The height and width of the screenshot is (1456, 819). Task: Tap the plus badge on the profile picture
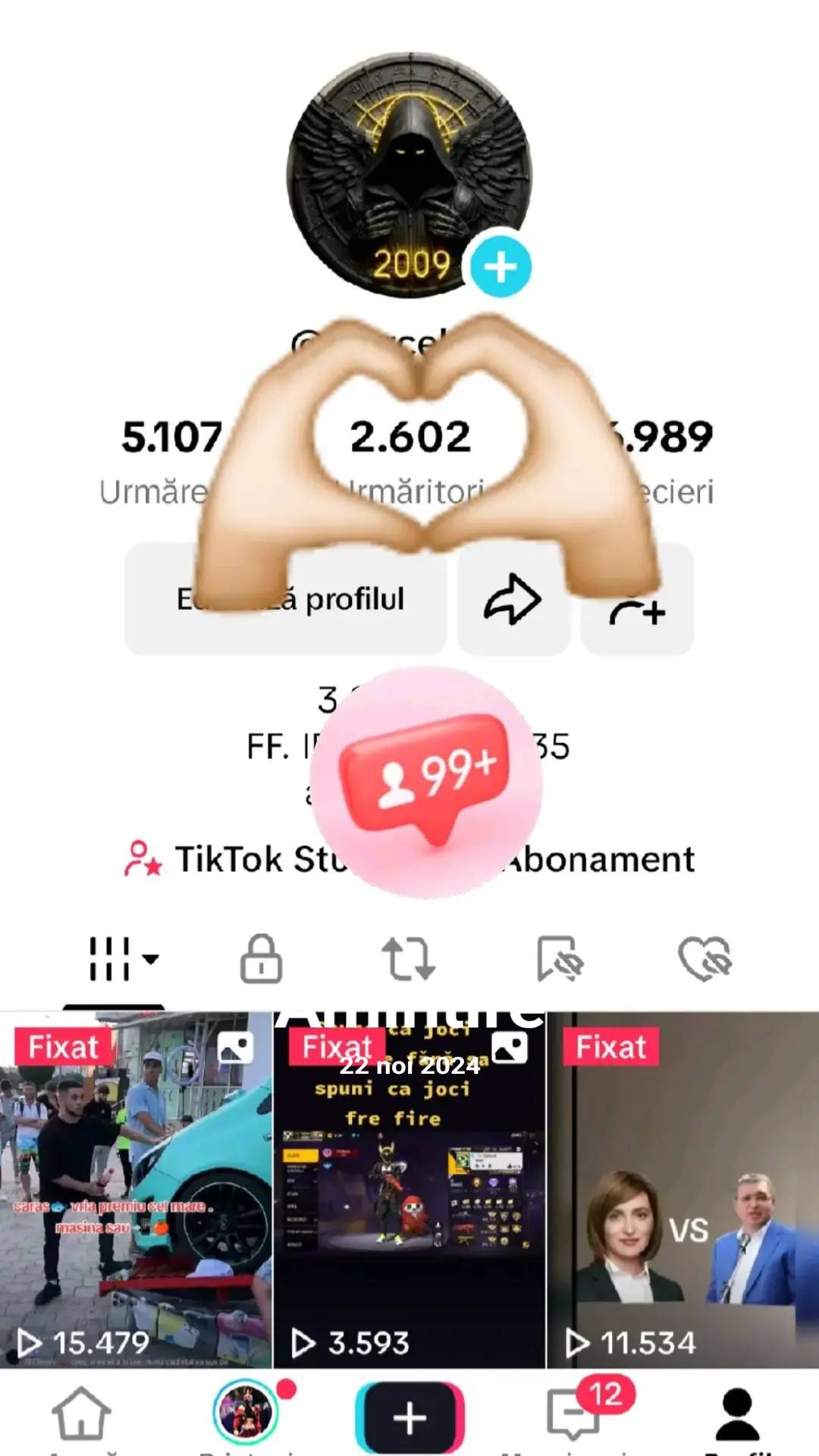point(500,267)
